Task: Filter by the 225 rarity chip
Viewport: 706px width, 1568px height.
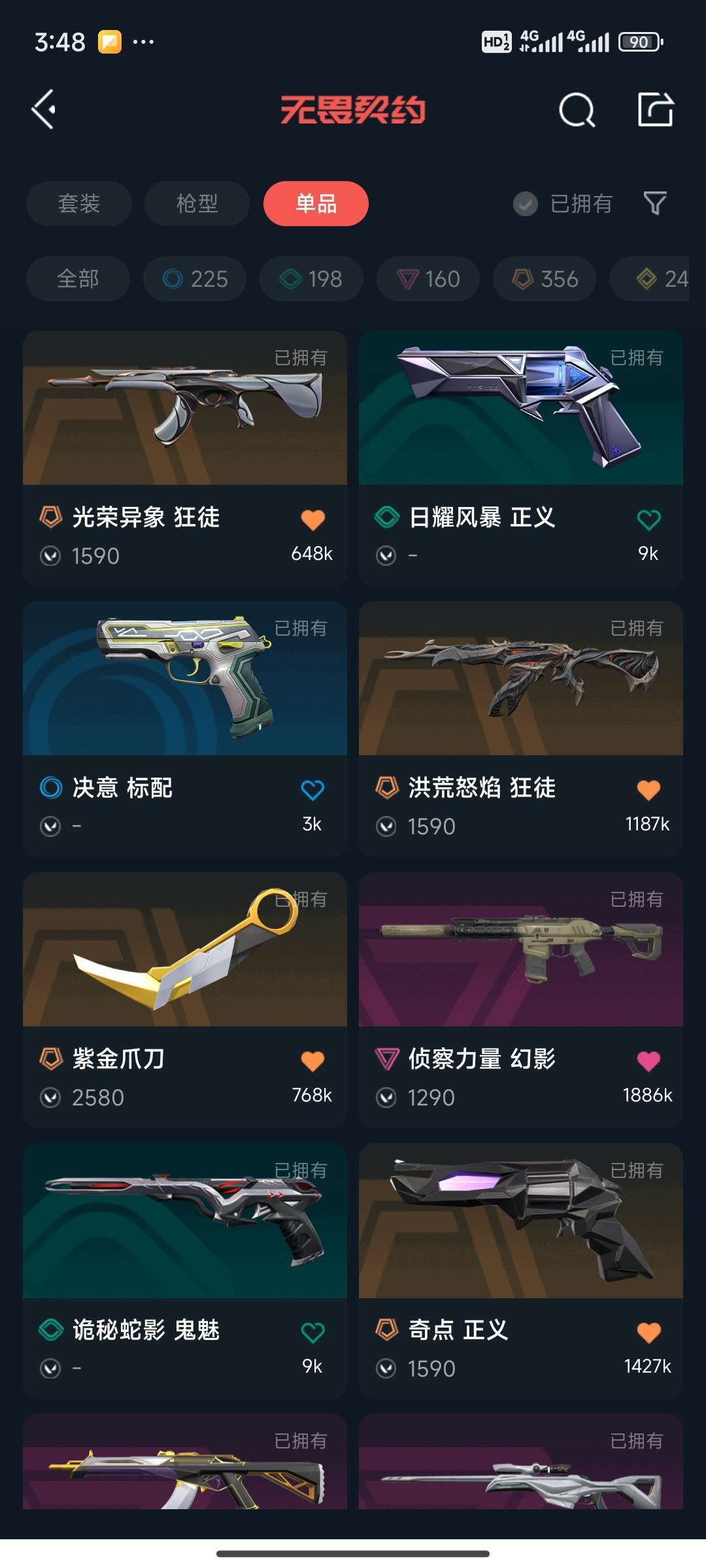Action: click(195, 279)
